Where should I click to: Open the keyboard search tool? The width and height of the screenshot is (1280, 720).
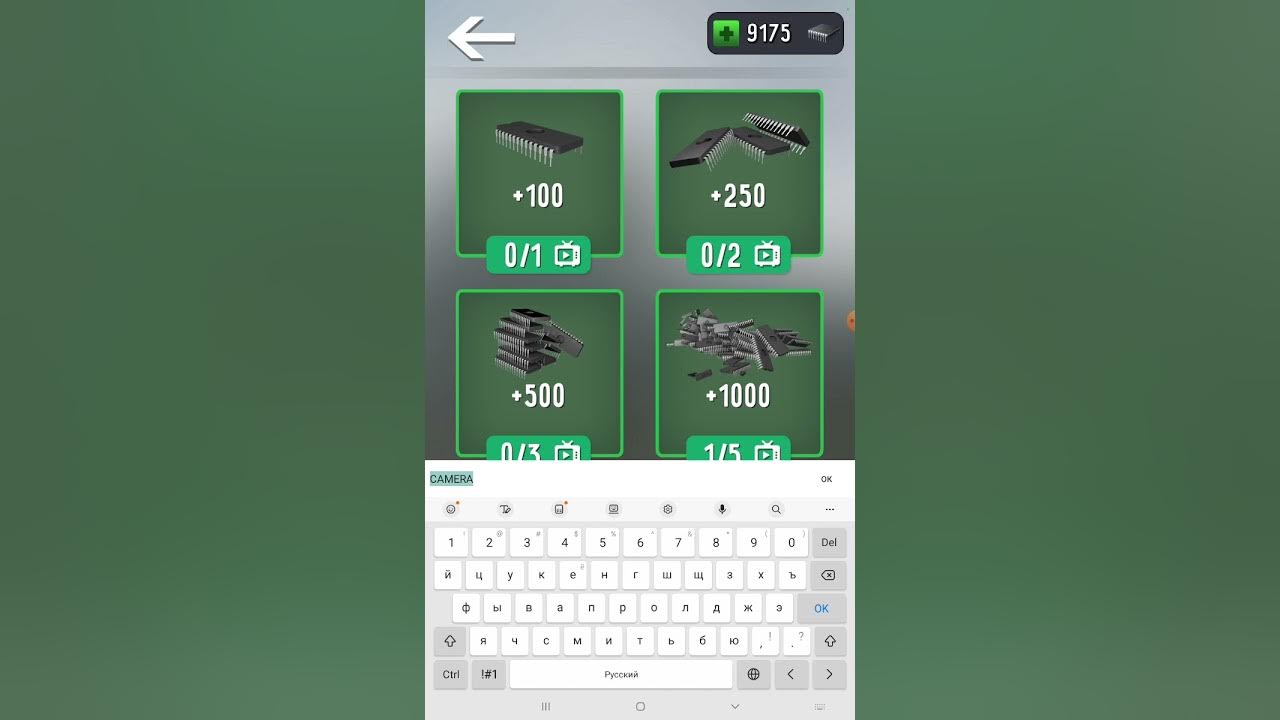(776, 509)
